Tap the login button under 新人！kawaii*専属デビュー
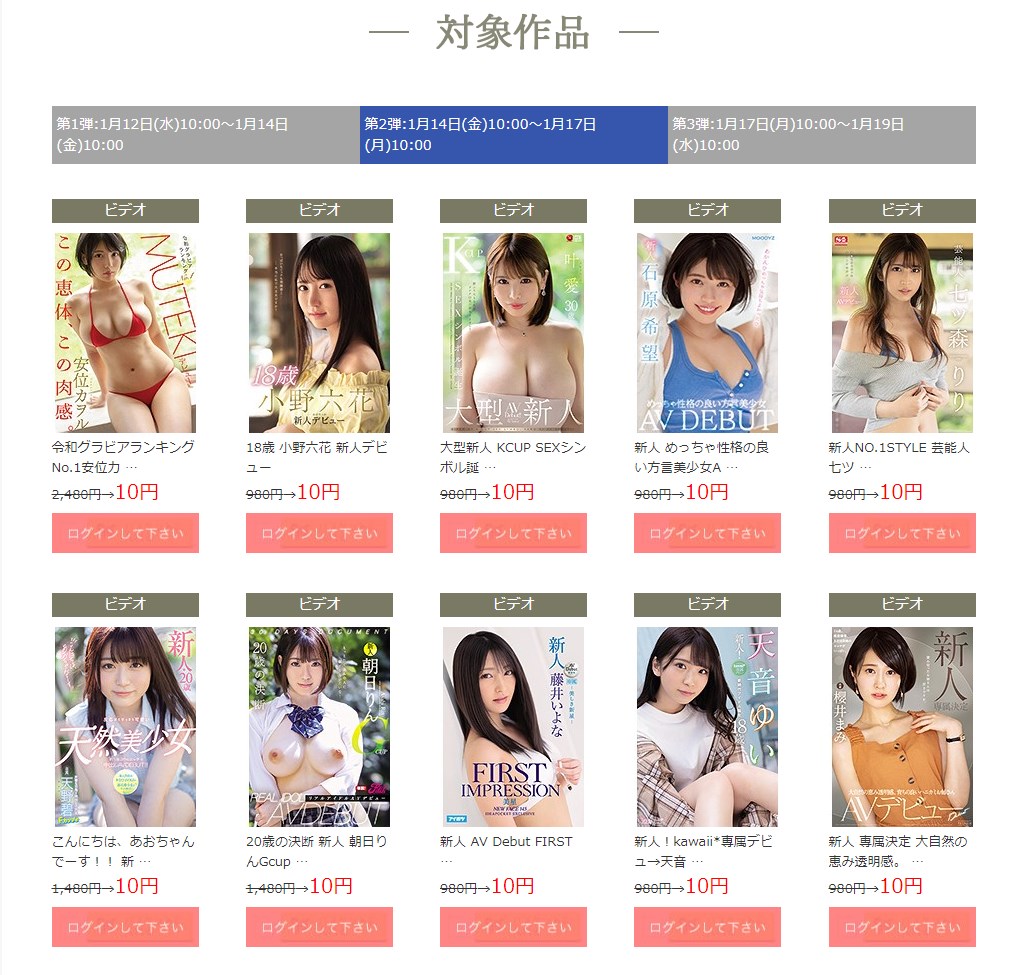The image size is (1009, 975). (707, 927)
